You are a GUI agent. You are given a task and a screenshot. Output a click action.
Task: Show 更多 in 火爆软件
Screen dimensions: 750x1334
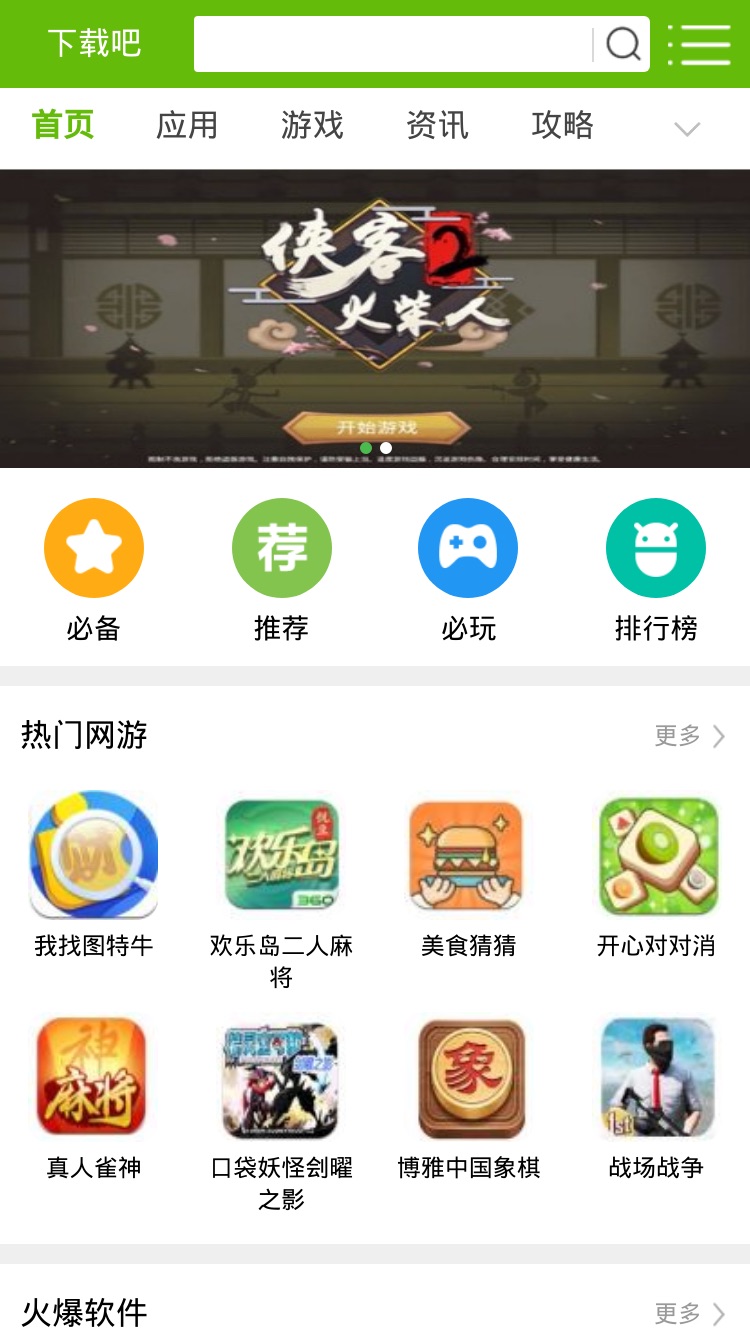690,1312
